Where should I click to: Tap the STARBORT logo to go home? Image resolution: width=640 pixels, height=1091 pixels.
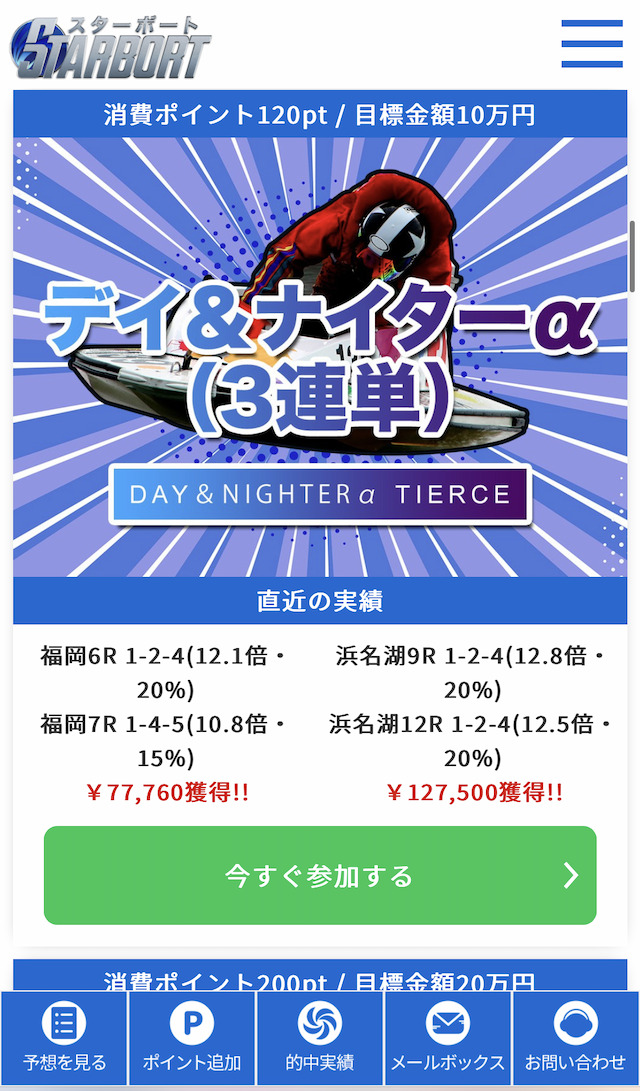tap(110, 47)
